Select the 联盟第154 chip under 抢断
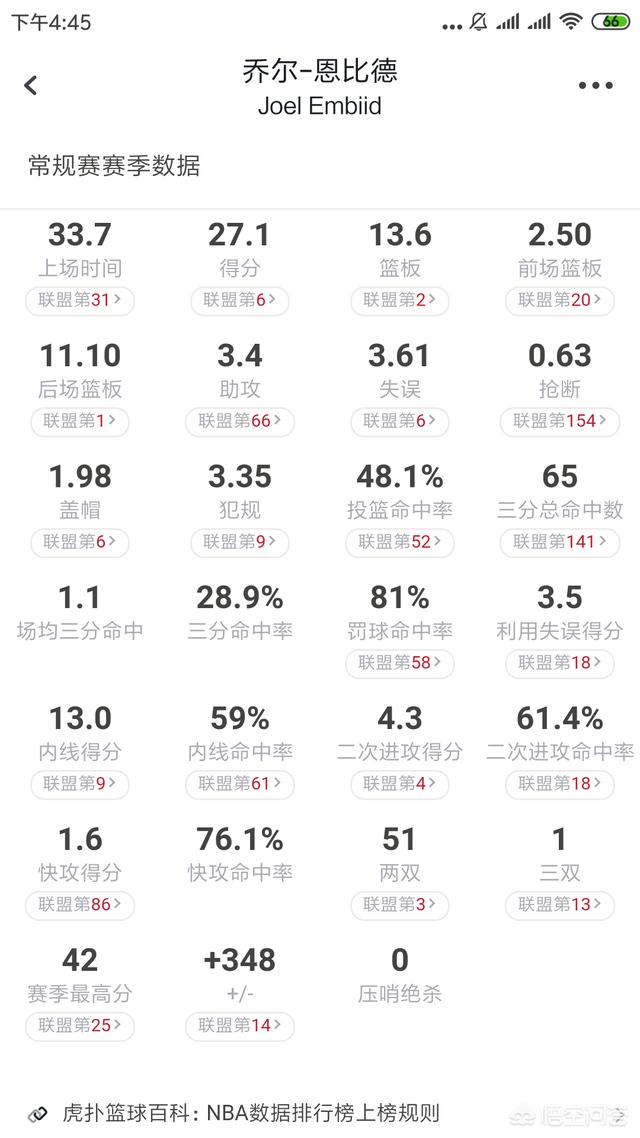The height and width of the screenshot is (1138, 640). pos(559,422)
